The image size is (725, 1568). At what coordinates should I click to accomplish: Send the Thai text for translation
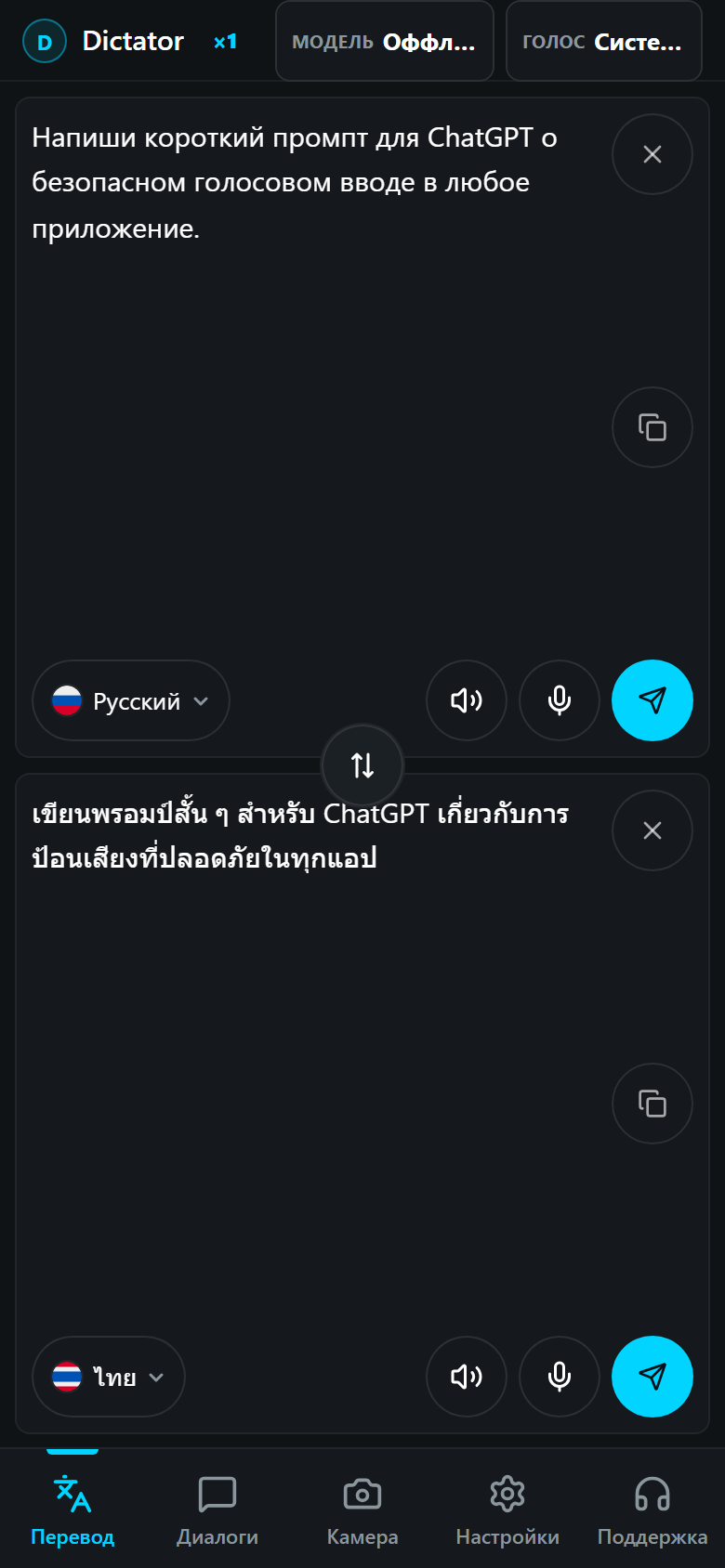652,1377
